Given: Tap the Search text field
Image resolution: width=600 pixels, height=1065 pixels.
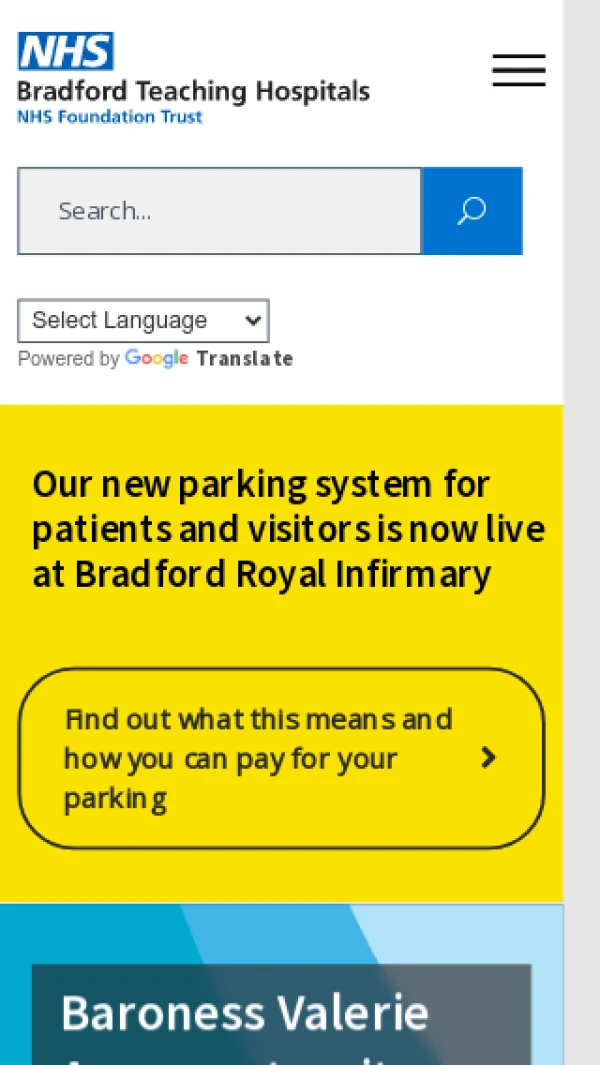Looking at the screenshot, I should tap(220, 211).
